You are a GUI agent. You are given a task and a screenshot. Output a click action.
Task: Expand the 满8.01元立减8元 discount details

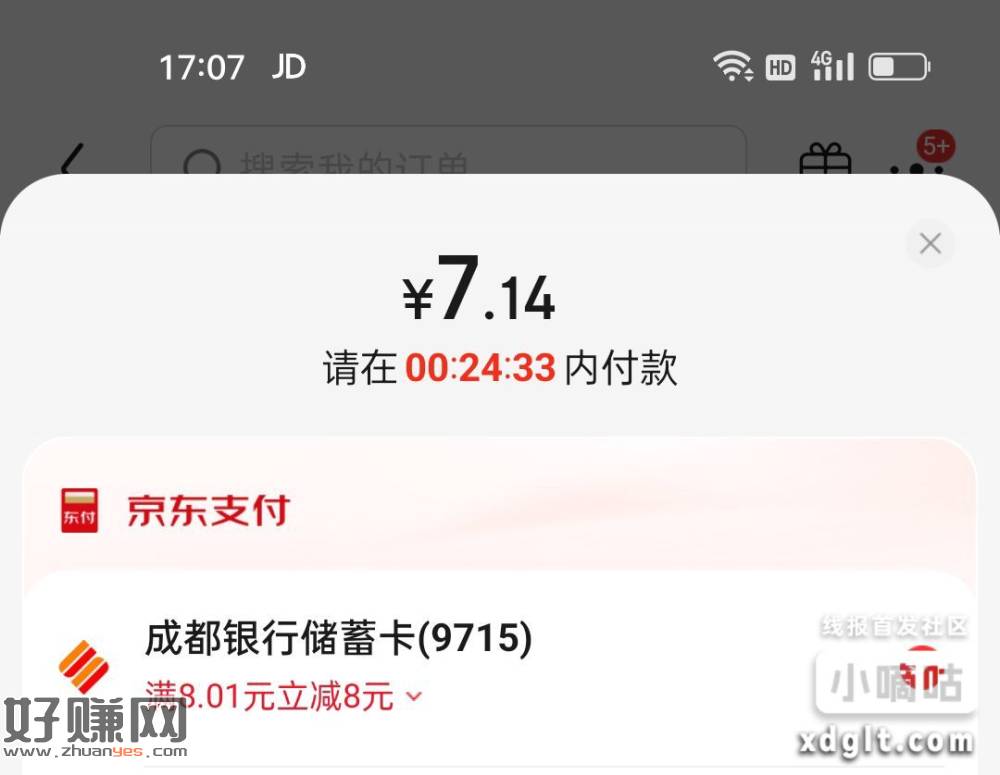(413, 697)
